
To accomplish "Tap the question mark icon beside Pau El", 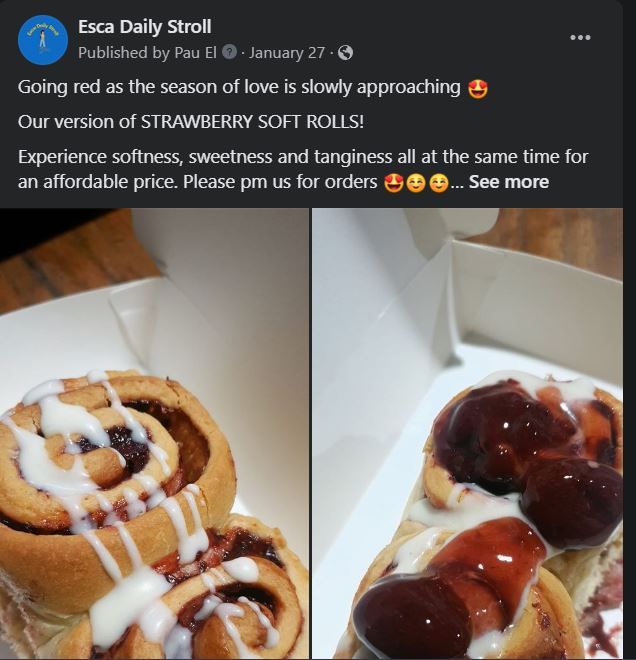I will coord(230,52).
